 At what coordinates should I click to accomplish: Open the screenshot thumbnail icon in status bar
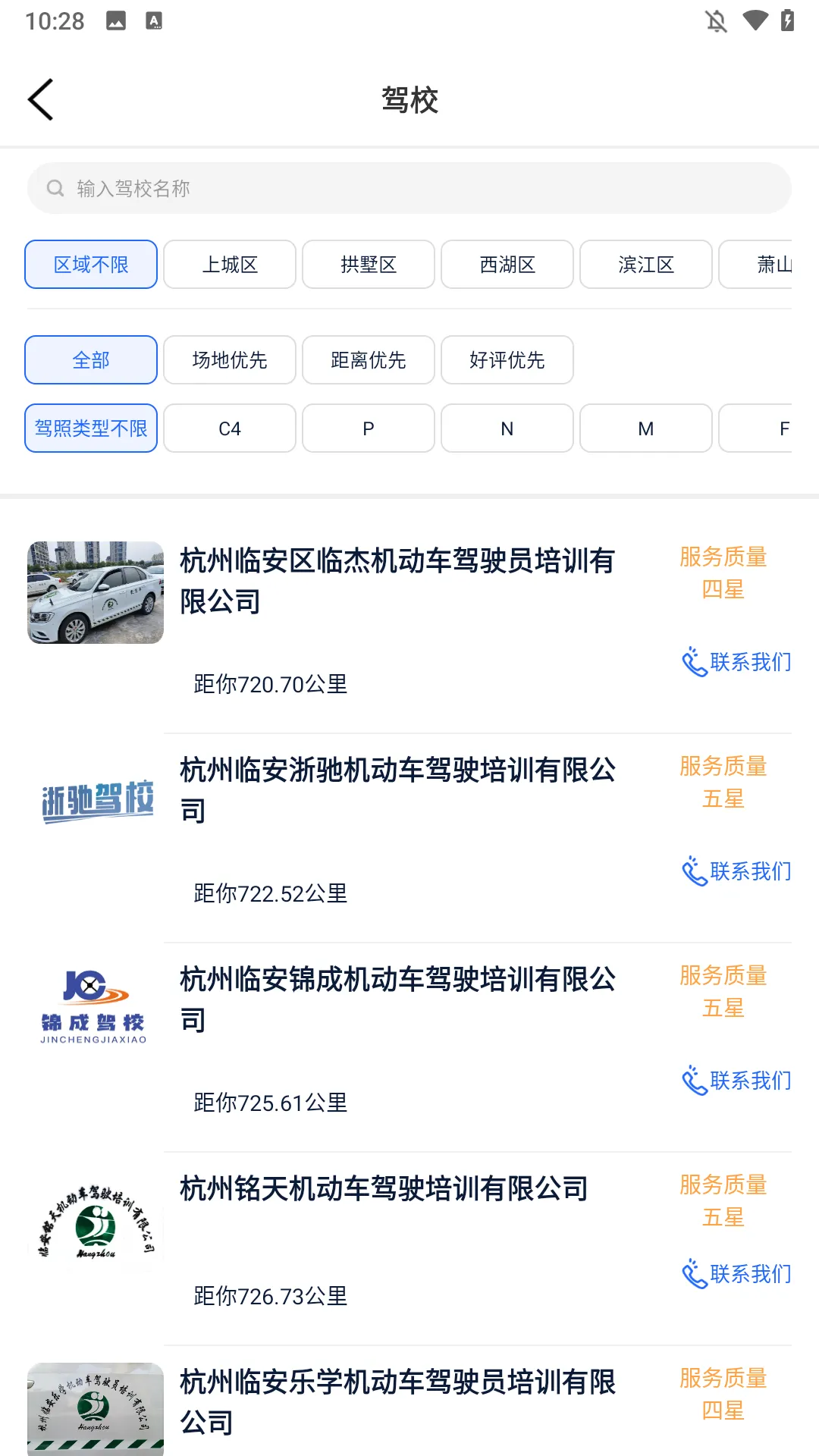[x=115, y=20]
